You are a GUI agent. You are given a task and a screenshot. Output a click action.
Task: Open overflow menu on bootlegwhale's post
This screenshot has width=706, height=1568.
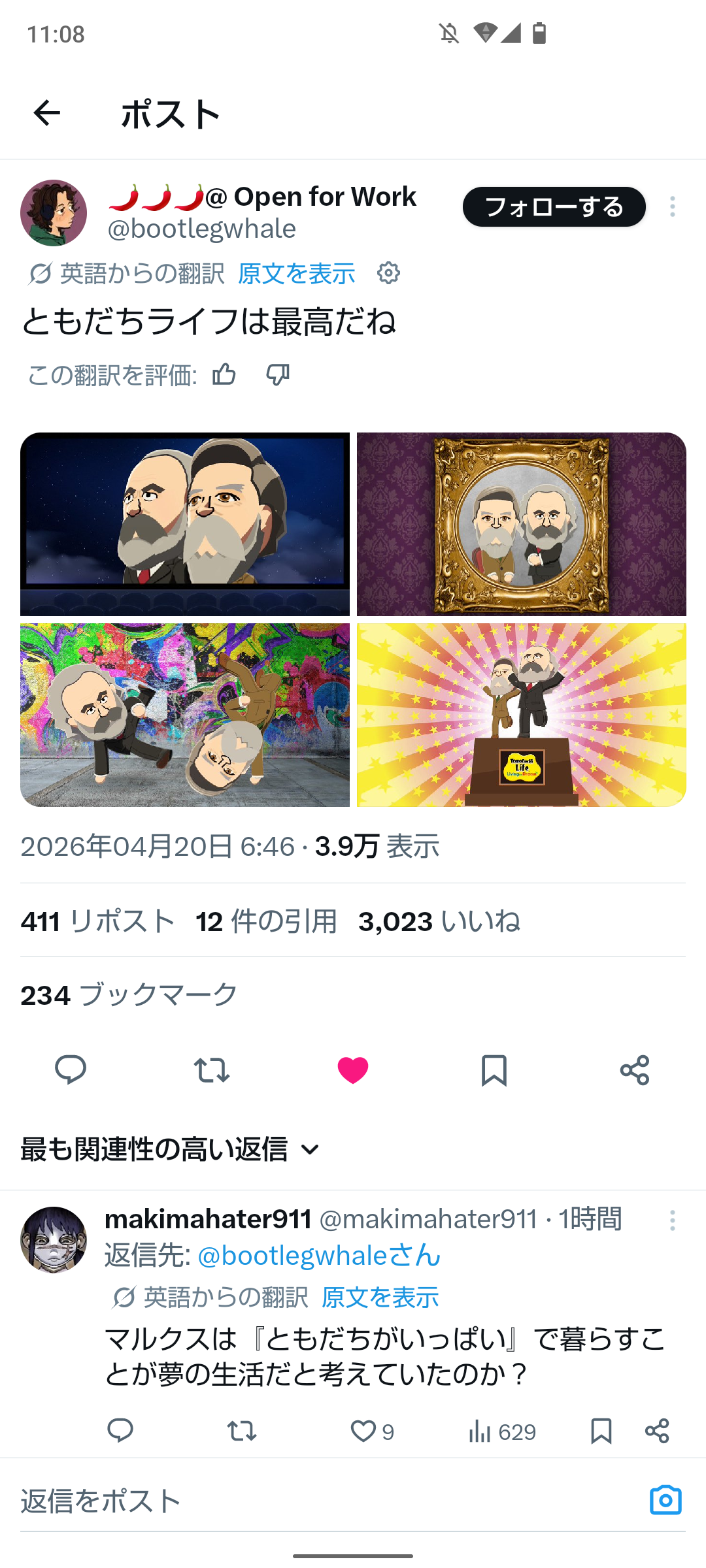click(672, 207)
